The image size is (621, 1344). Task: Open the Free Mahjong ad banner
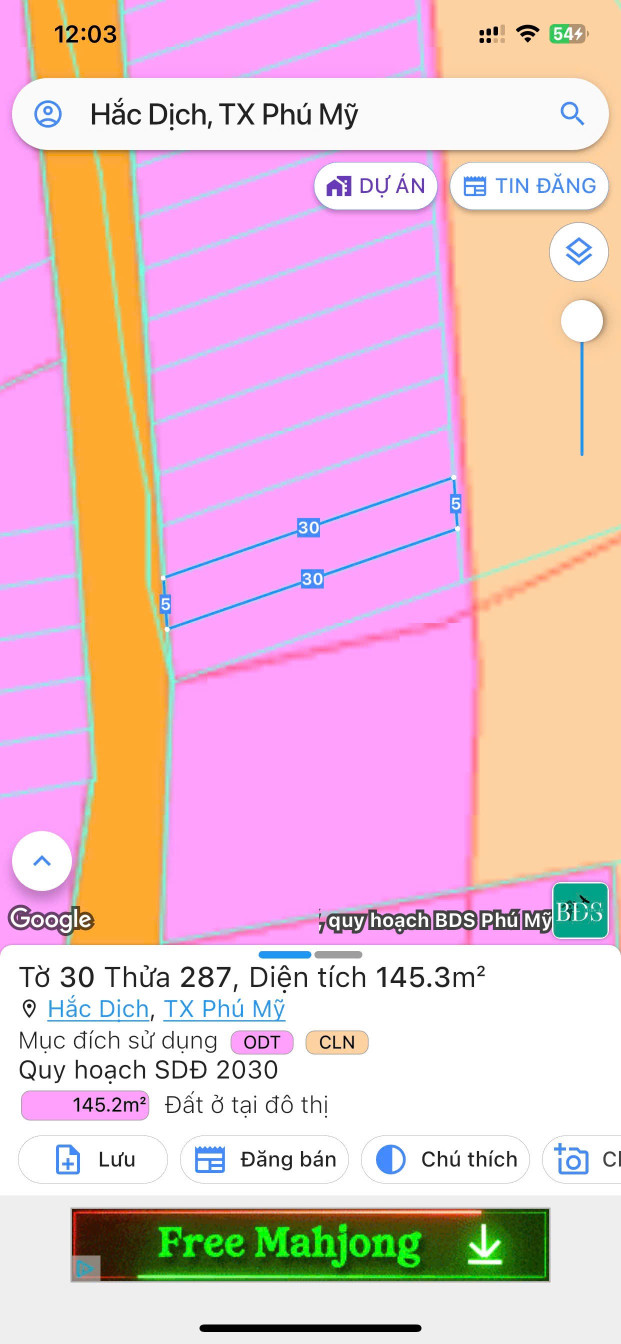coord(310,1245)
